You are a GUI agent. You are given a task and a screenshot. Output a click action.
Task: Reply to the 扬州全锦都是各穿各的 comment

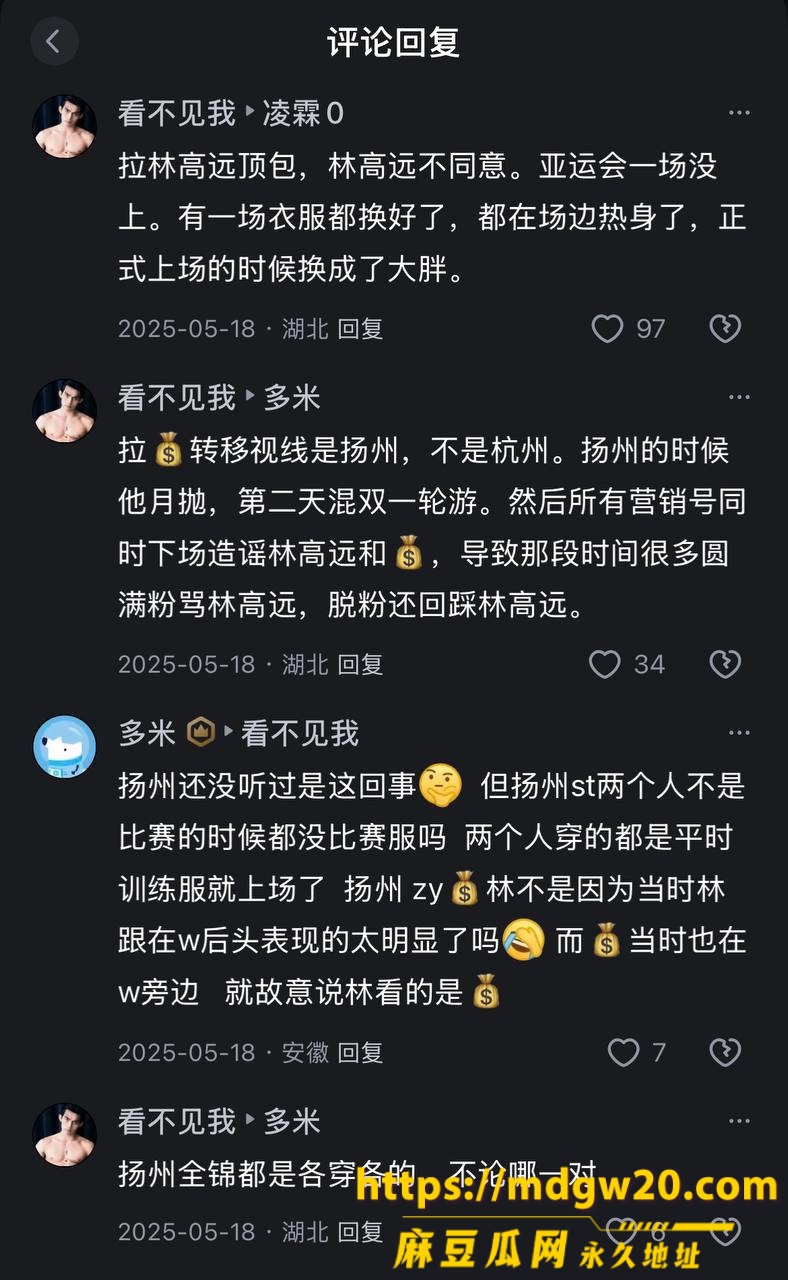tap(360, 1232)
